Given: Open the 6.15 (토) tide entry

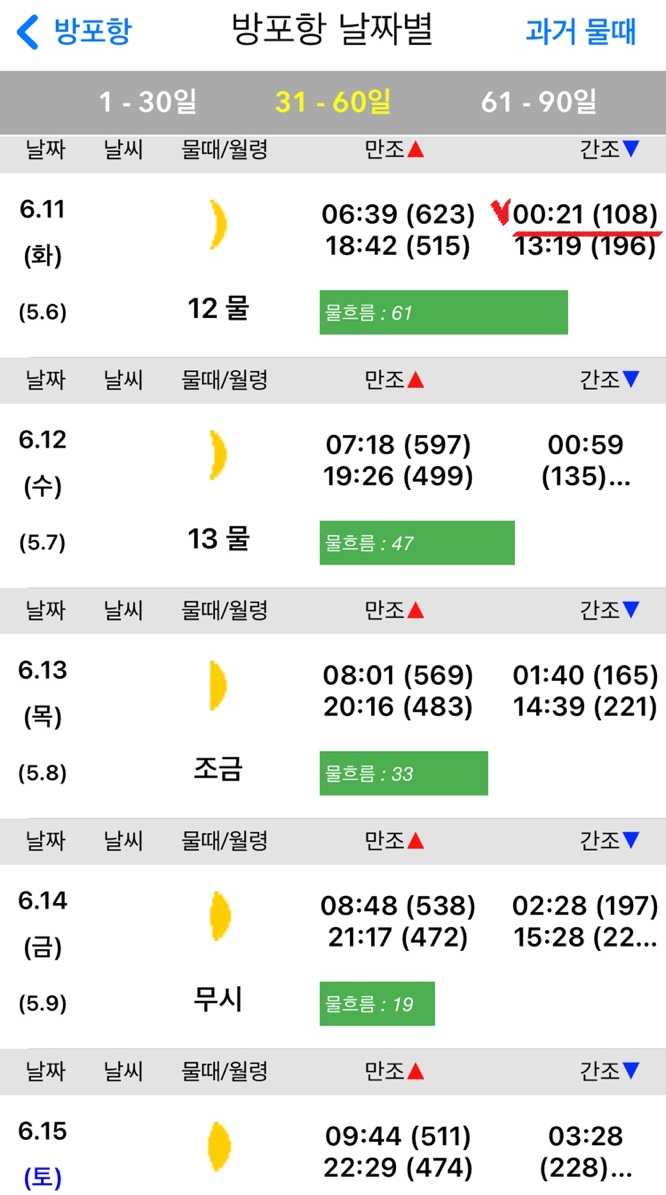Looking at the screenshot, I should [x=333, y=1145].
